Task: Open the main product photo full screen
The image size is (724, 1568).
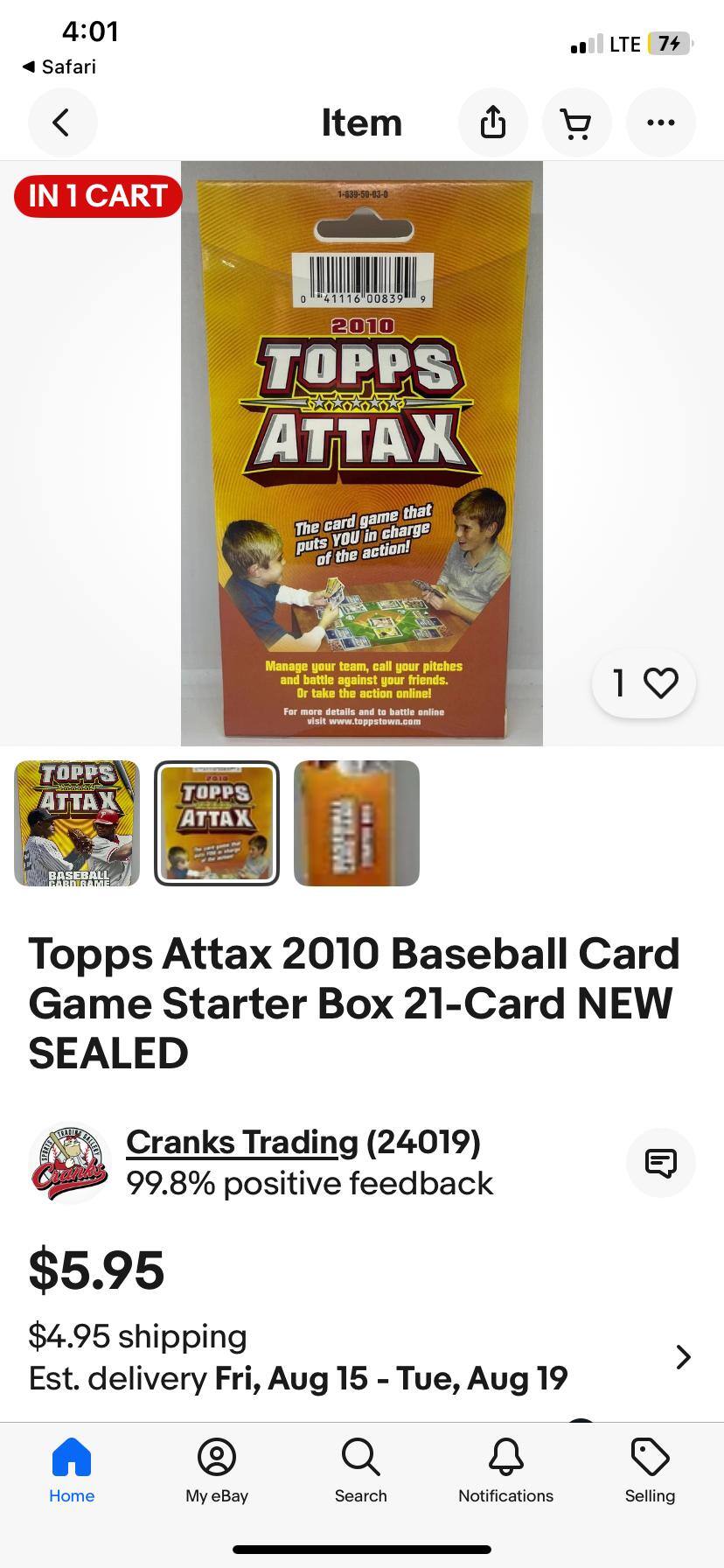Action: coord(361,453)
